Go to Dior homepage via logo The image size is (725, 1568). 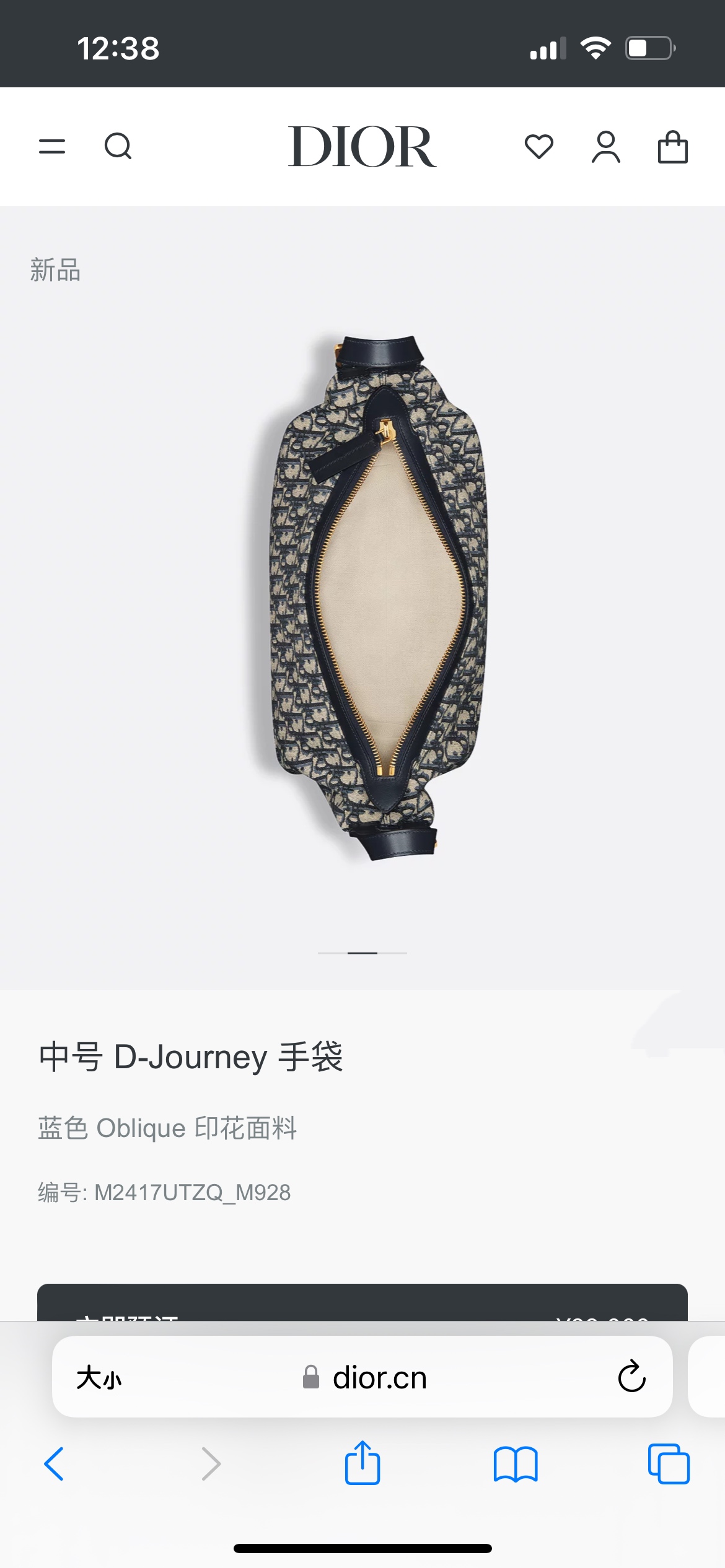click(x=362, y=147)
